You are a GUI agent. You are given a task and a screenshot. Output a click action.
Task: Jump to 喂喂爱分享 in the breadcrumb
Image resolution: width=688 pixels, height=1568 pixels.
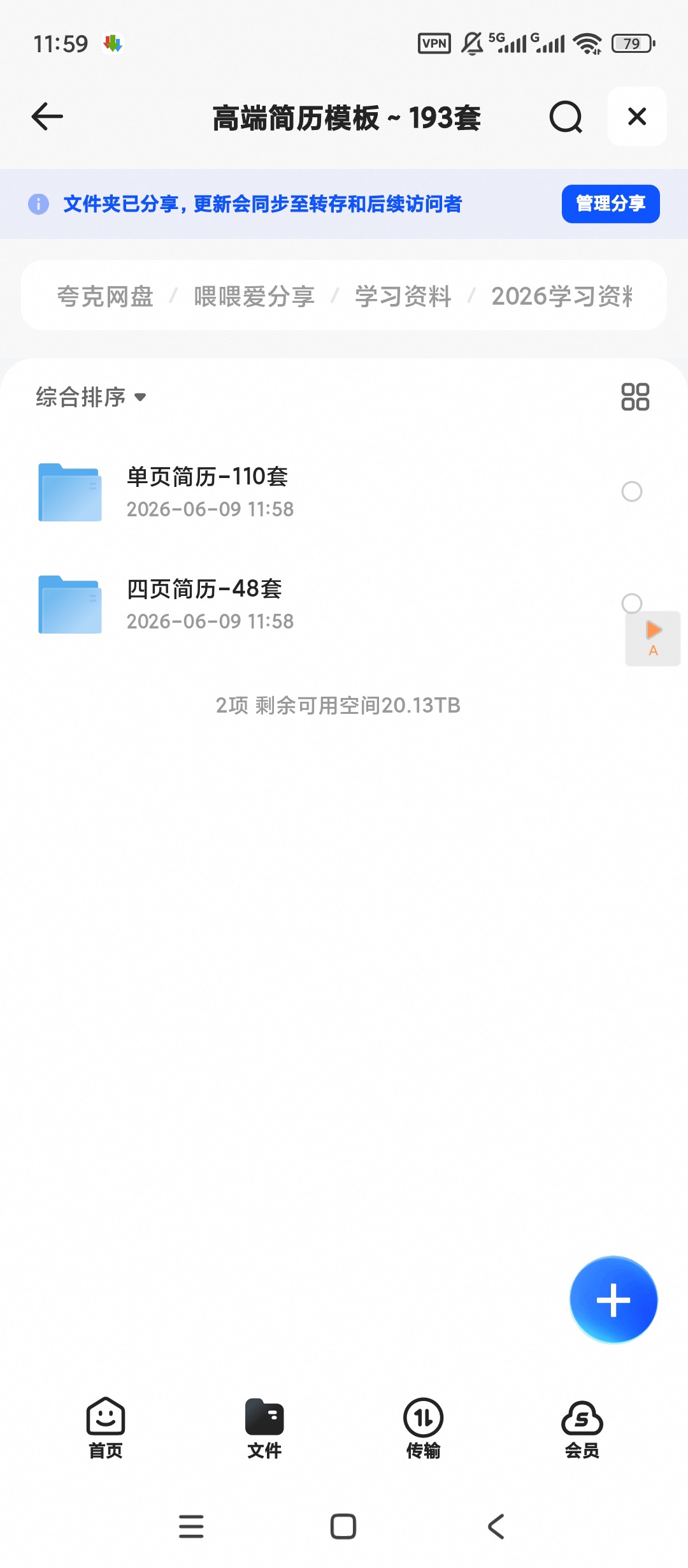coord(254,296)
